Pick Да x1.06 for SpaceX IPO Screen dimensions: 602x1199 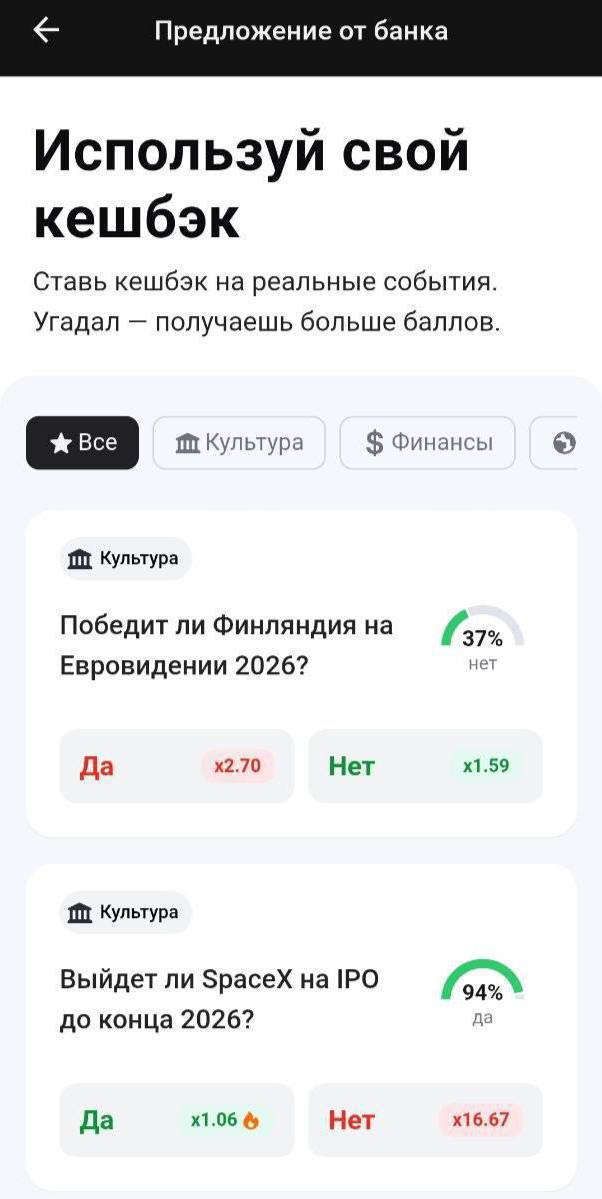pos(177,1119)
